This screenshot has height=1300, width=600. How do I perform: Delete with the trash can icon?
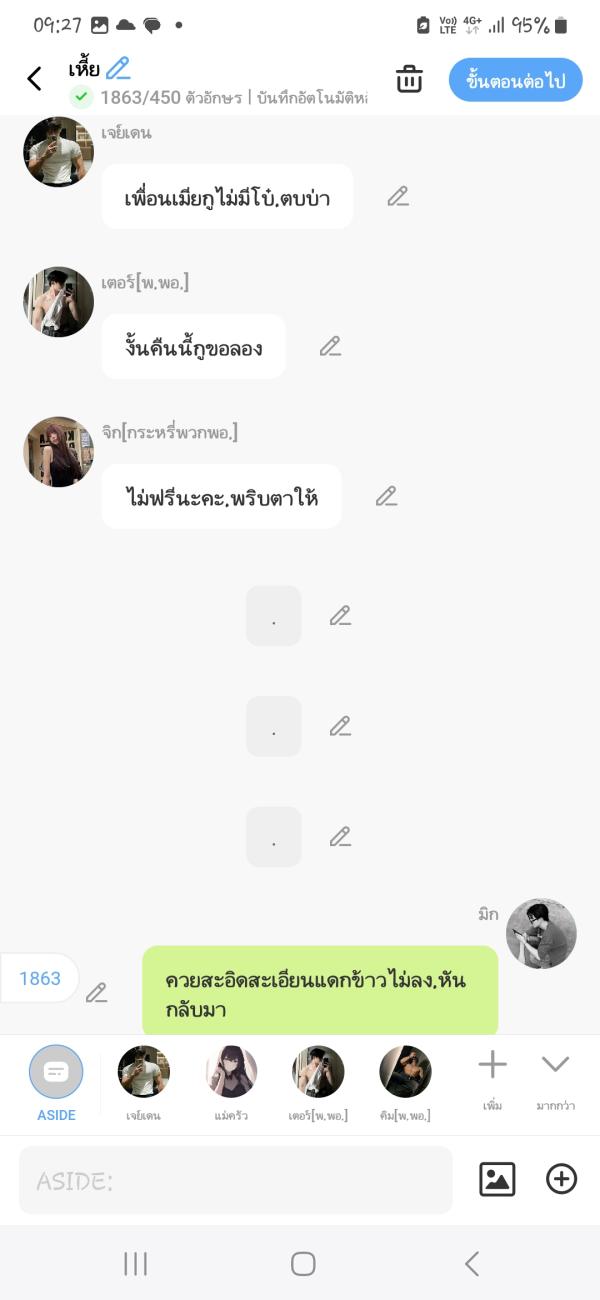tap(409, 79)
